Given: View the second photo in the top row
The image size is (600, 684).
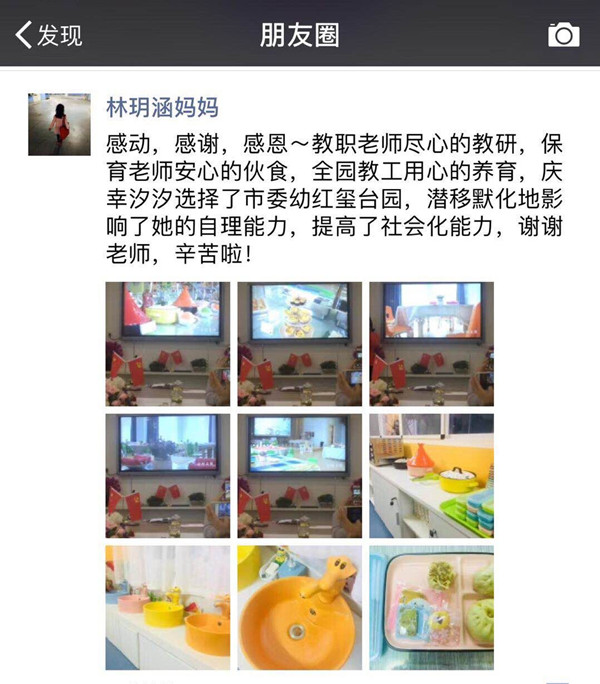Looking at the screenshot, I should click(x=300, y=343).
